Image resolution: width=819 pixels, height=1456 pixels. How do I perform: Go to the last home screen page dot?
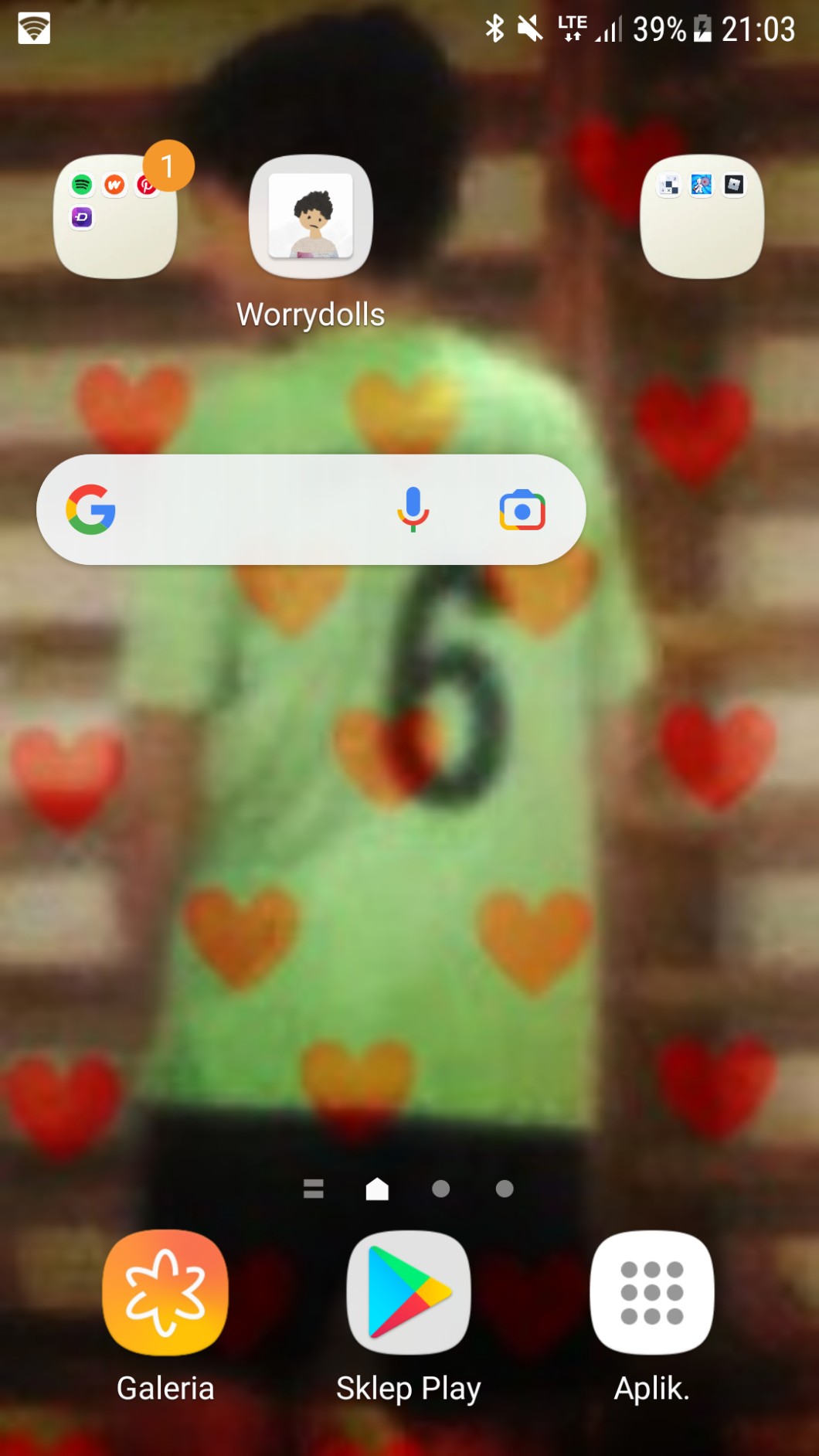[505, 1189]
